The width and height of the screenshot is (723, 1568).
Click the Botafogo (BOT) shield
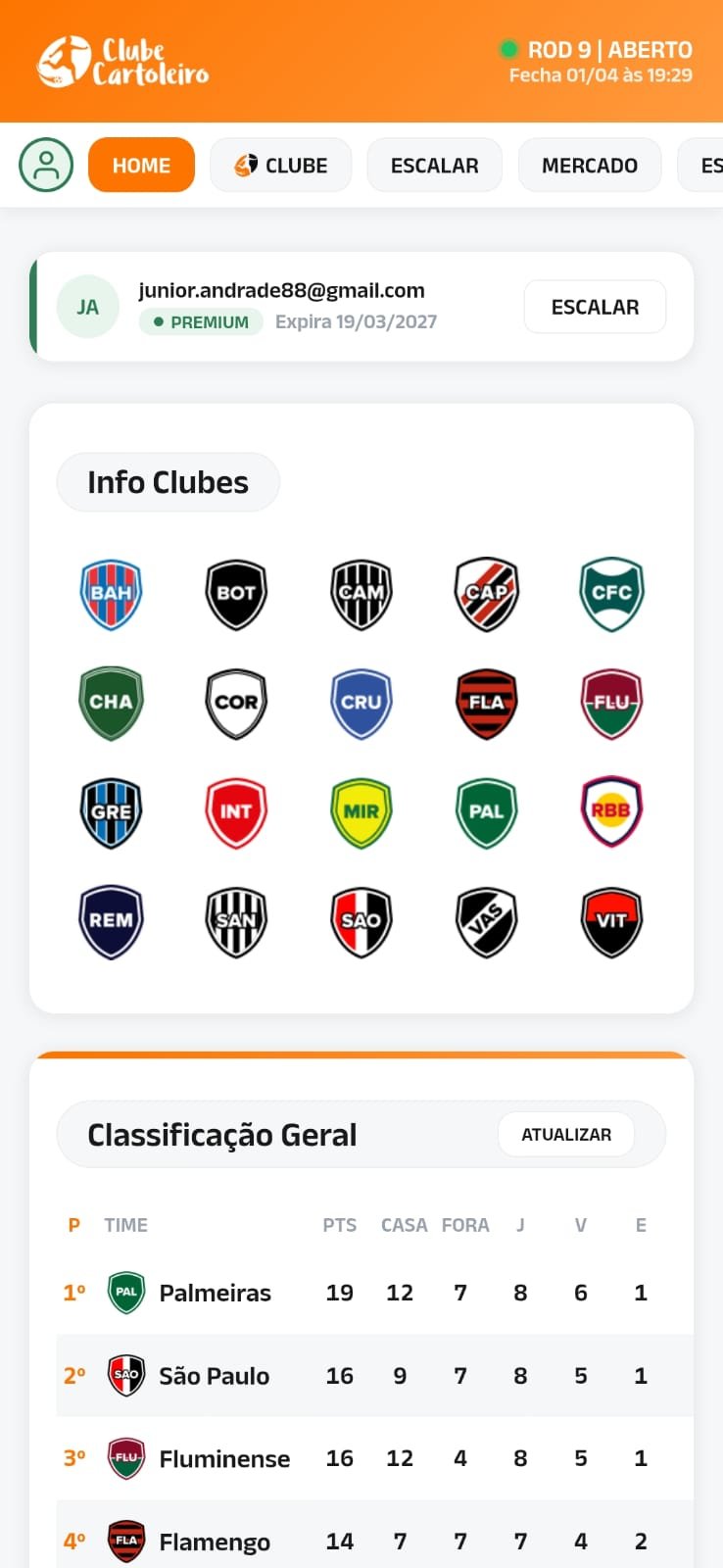click(x=235, y=594)
